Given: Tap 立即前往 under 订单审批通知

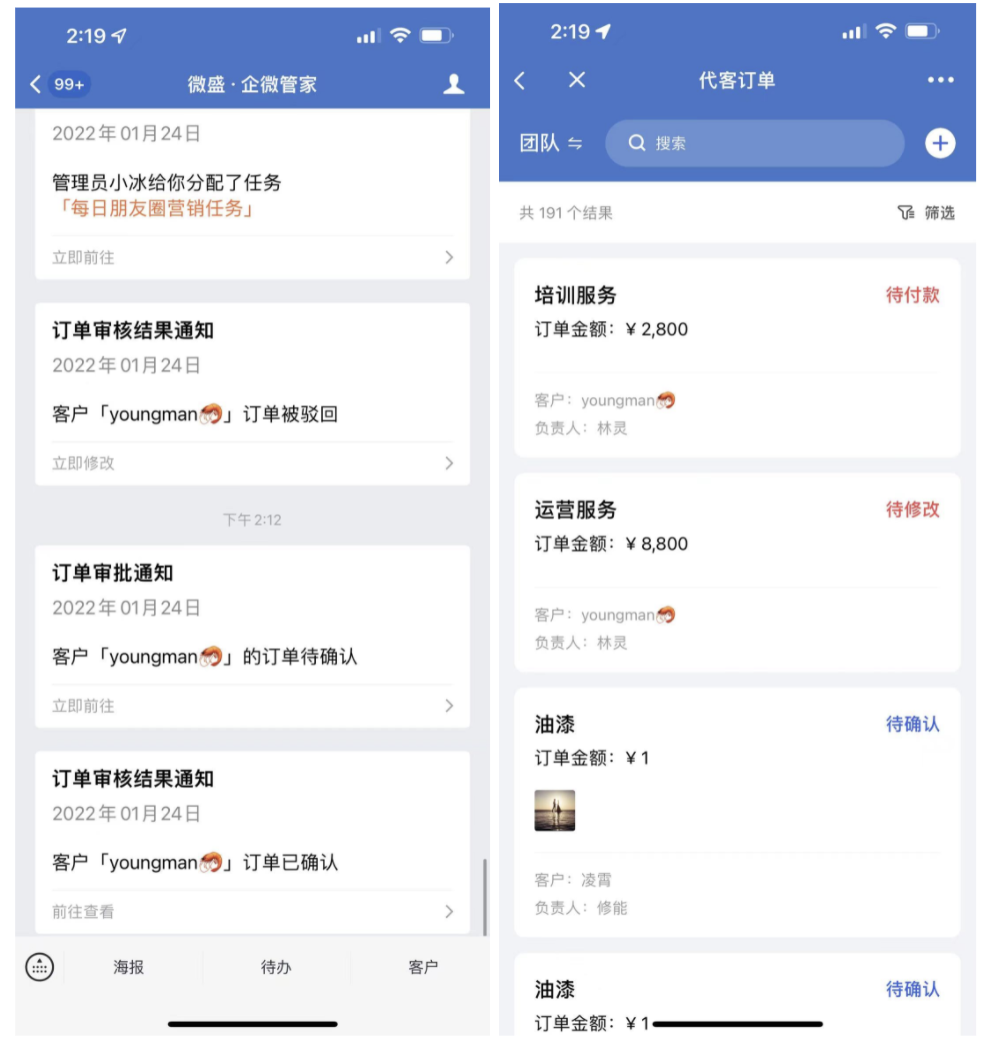Looking at the screenshot, I should 252,705.
